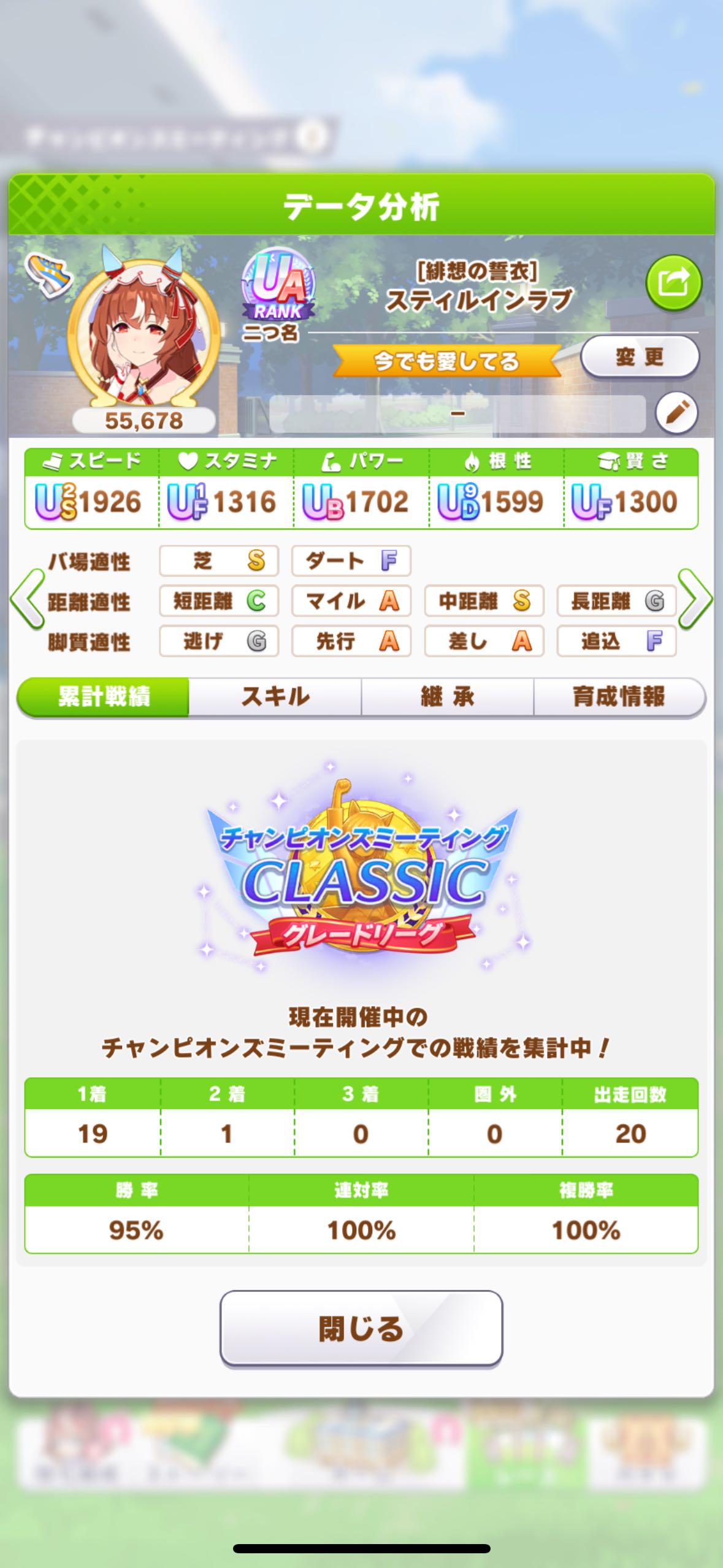This screenshot has width=723, height=1568.
Task: Tap the green share icon
Action: tap(673, 283)
